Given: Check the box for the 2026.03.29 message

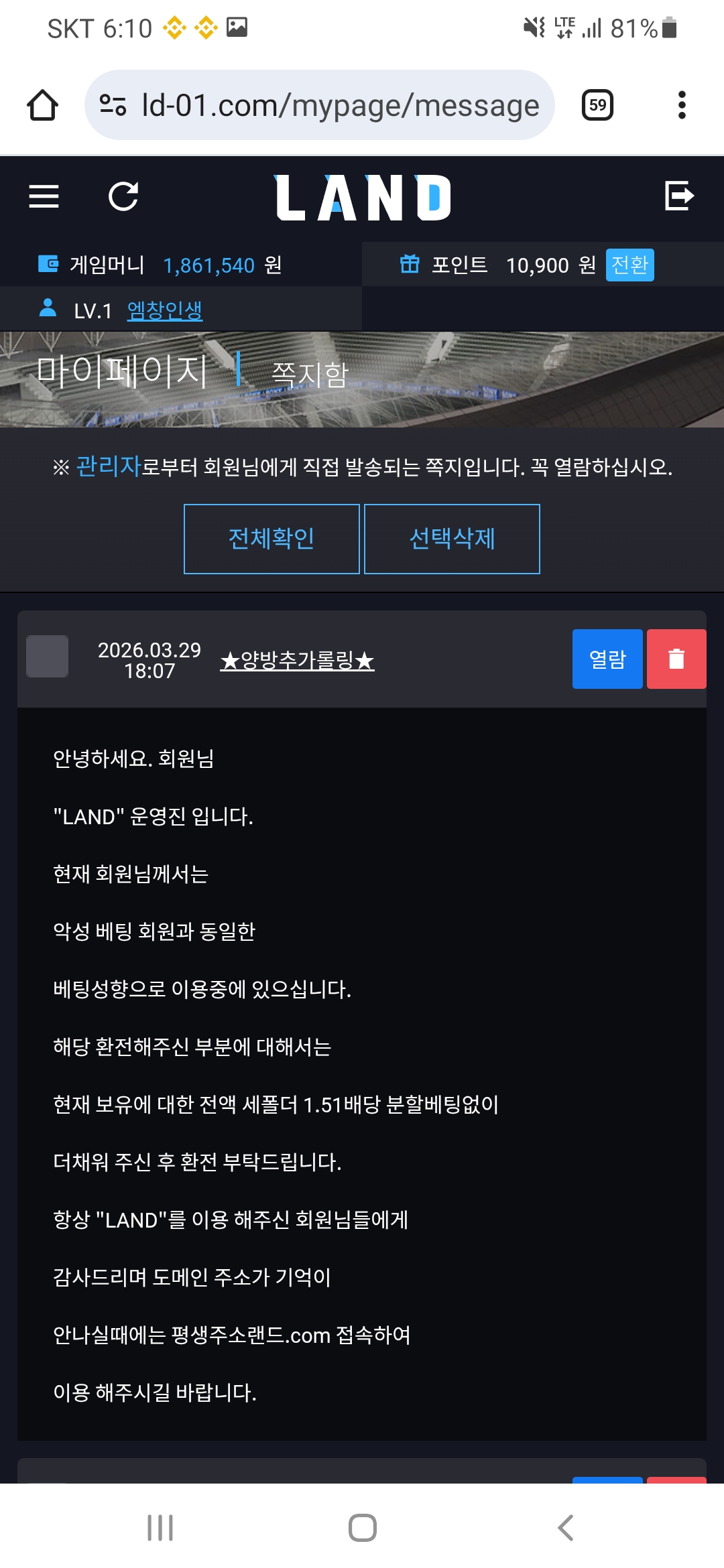Looking at the screenshot, I should (x=47, y=657).
